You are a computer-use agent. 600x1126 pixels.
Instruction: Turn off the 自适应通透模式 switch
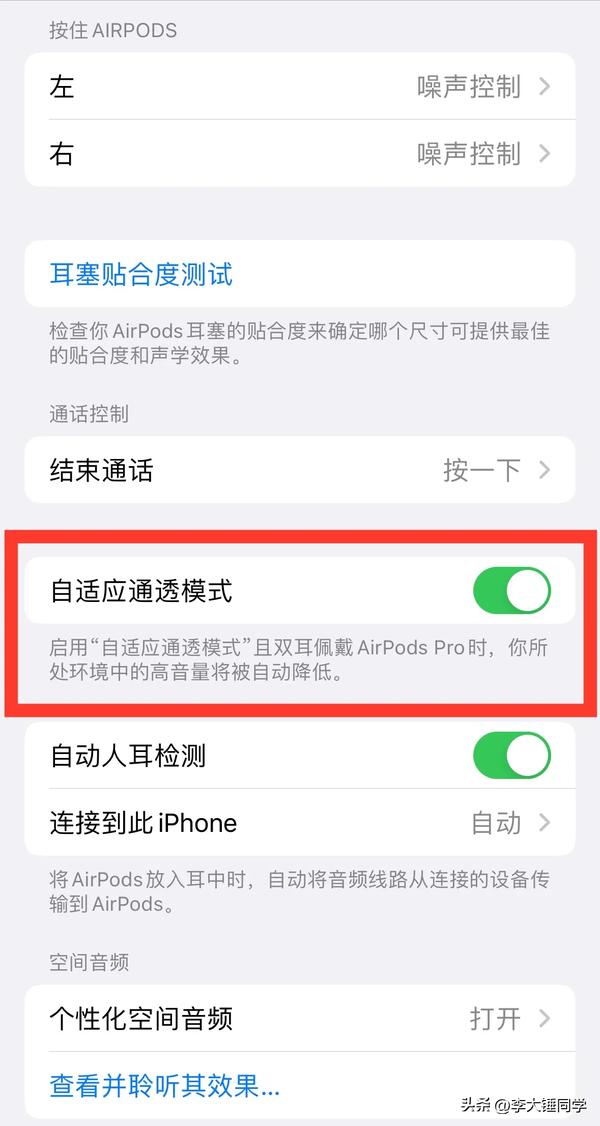pos(511,591)
